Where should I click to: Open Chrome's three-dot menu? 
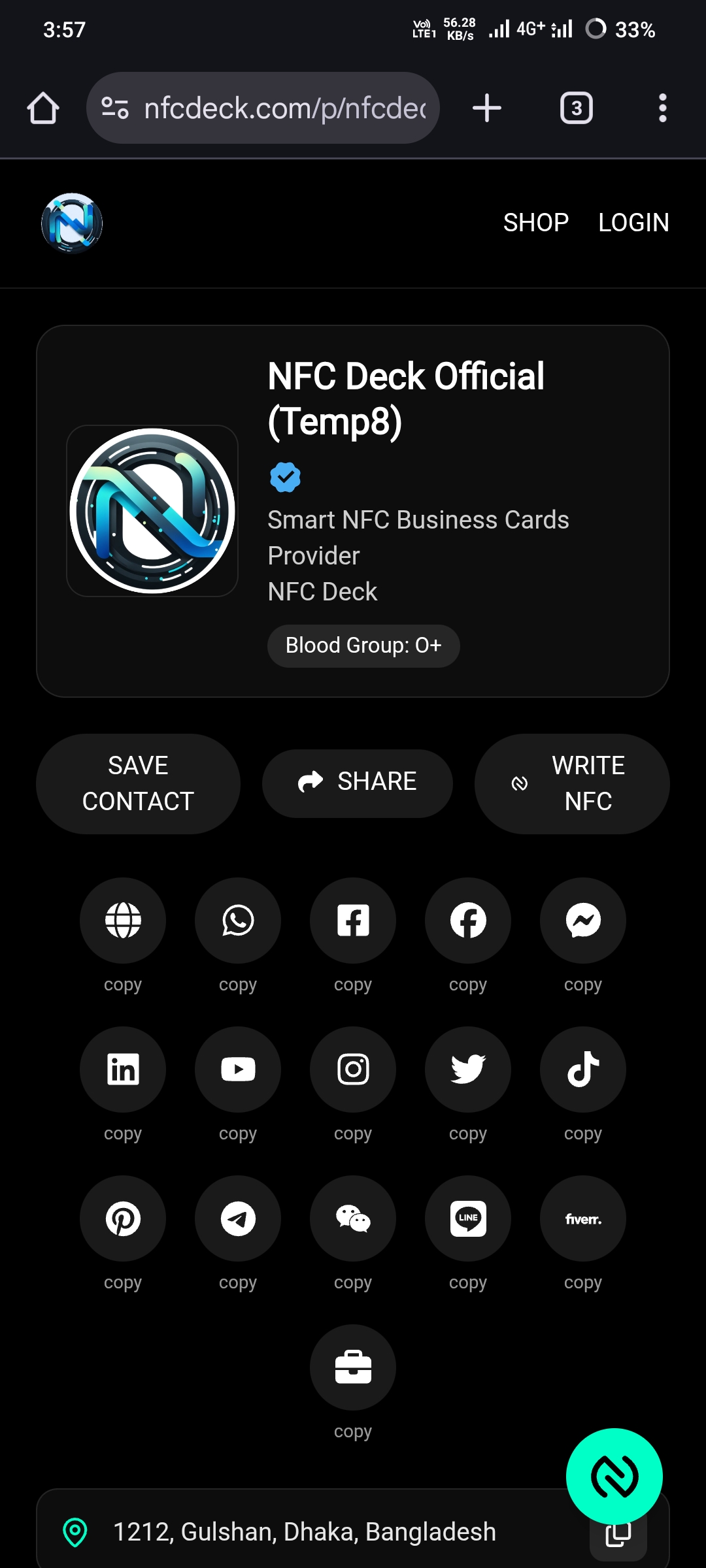point(662,107)
